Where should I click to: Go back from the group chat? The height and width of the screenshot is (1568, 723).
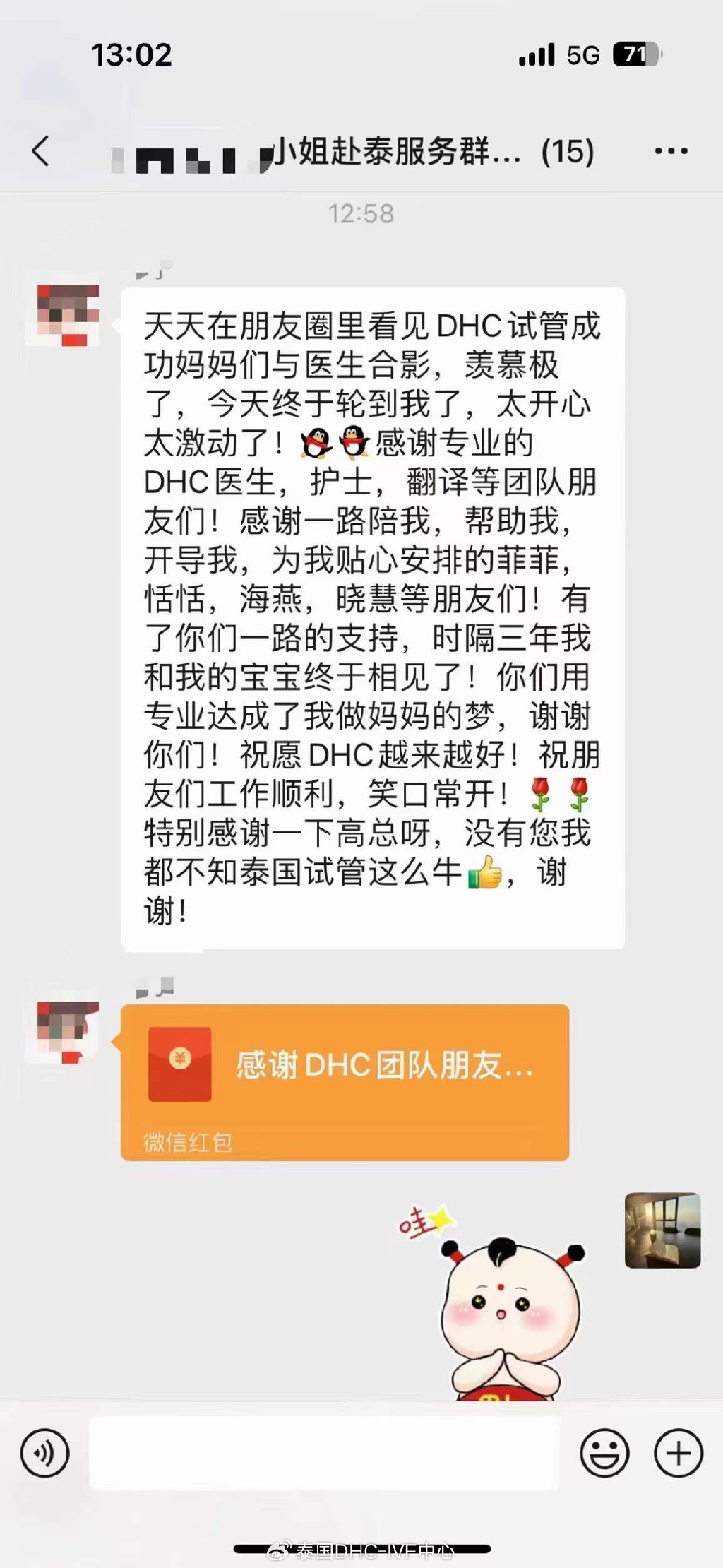tap(41, 151)
